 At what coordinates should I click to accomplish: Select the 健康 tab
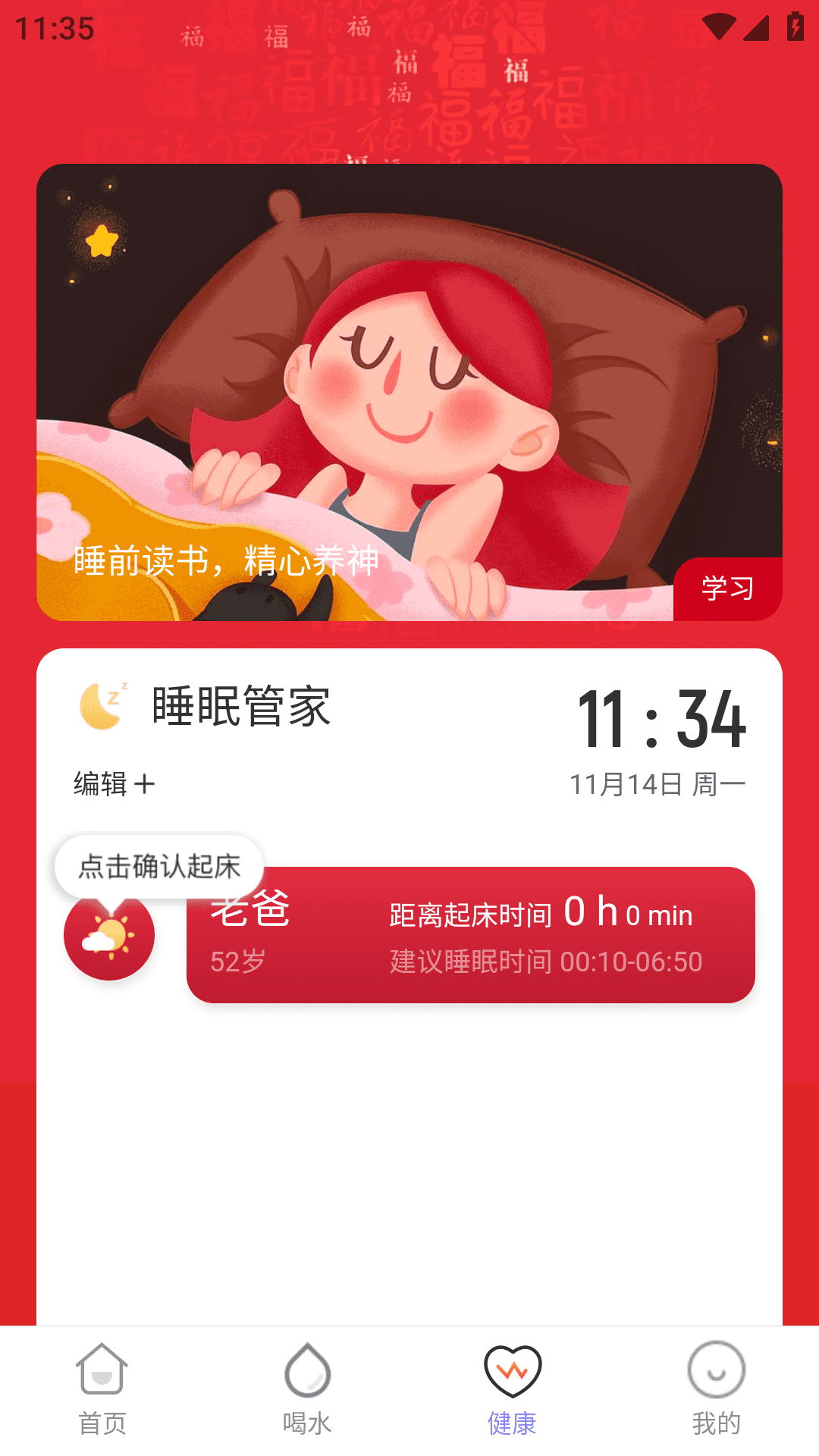tap(512, 1389)
